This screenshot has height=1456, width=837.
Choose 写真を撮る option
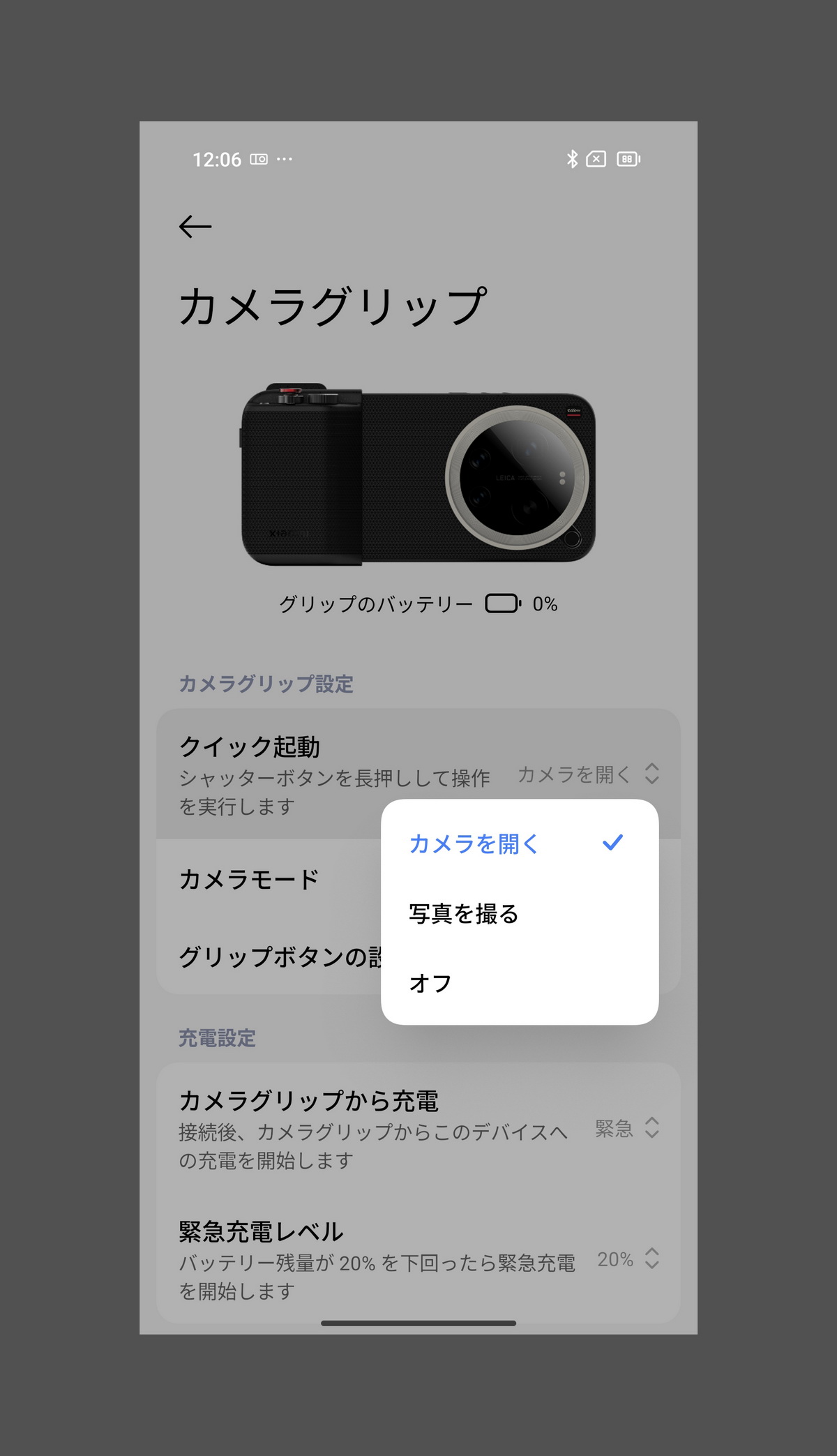[464, 913]
